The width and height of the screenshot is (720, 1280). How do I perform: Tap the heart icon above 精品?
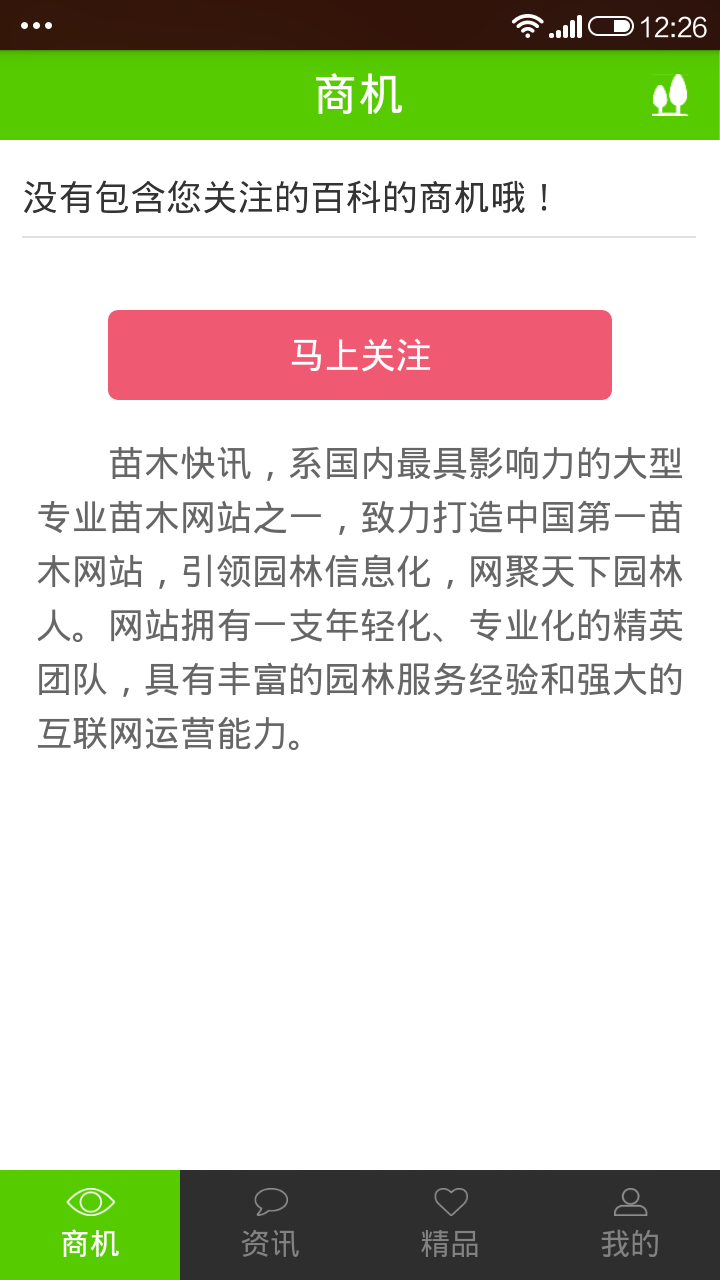450,1201
